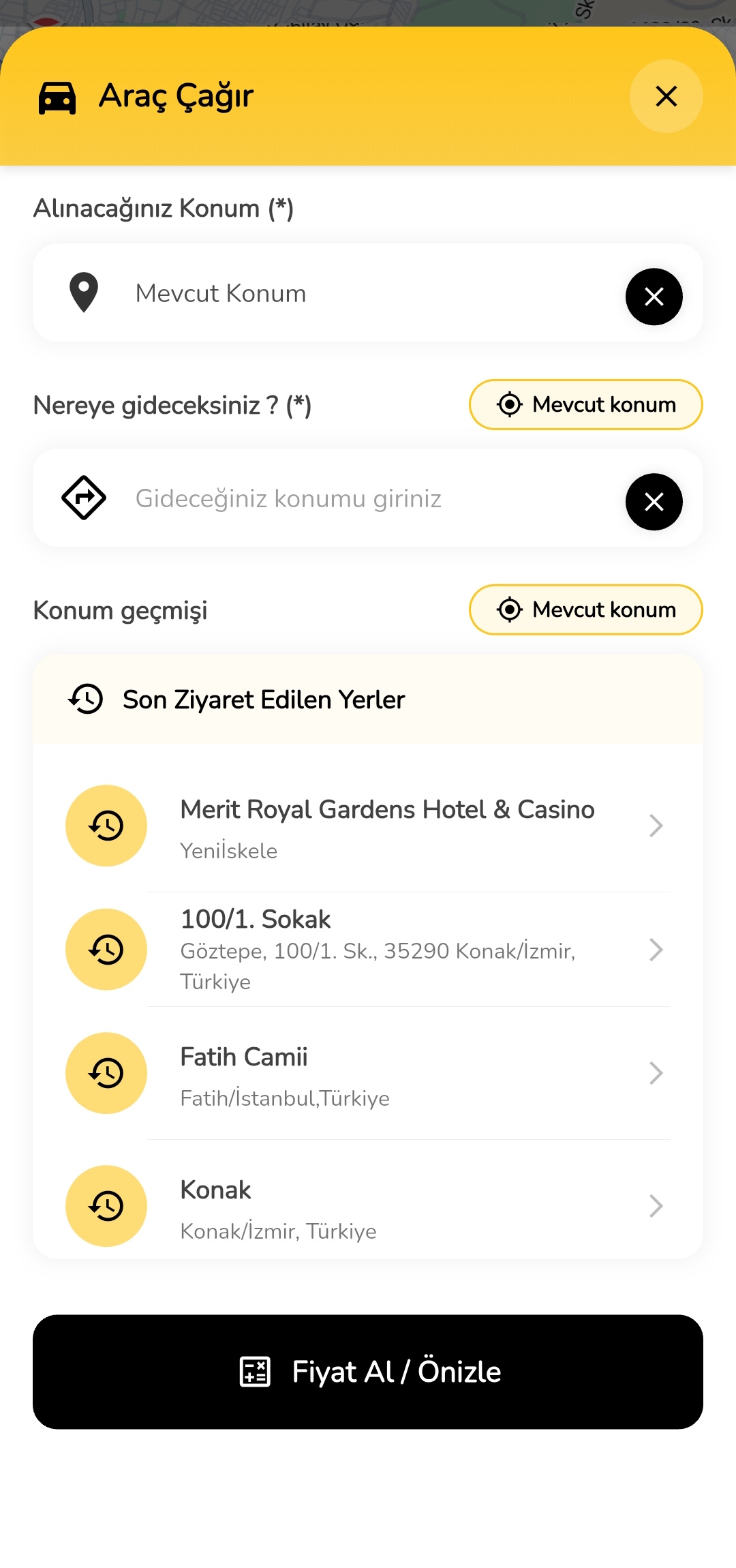This screenshot has height=1568, width=736.
Task: Tap the history icon beside Konak entry
Action: pos(106,1205)
